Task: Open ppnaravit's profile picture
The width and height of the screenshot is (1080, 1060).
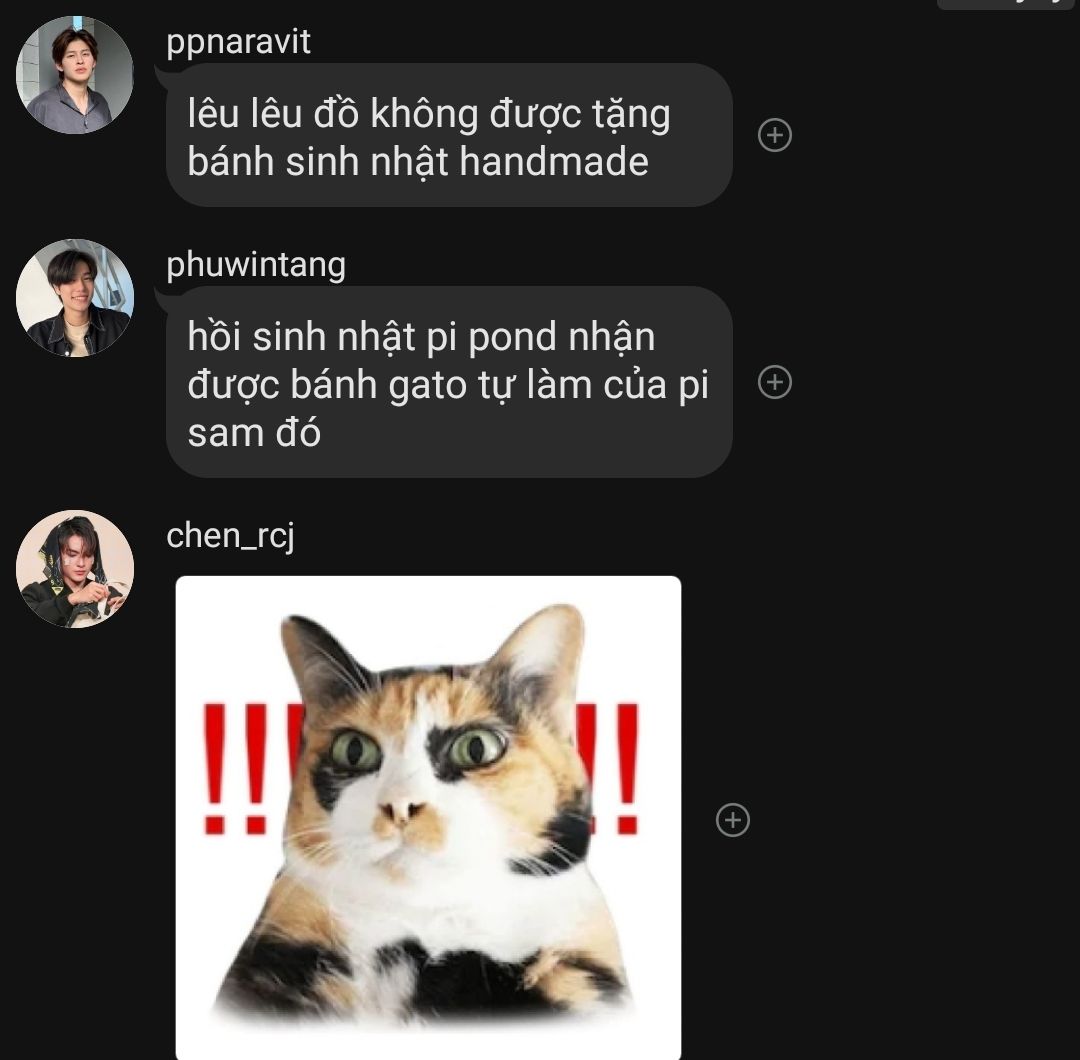Action: (75, 75)
